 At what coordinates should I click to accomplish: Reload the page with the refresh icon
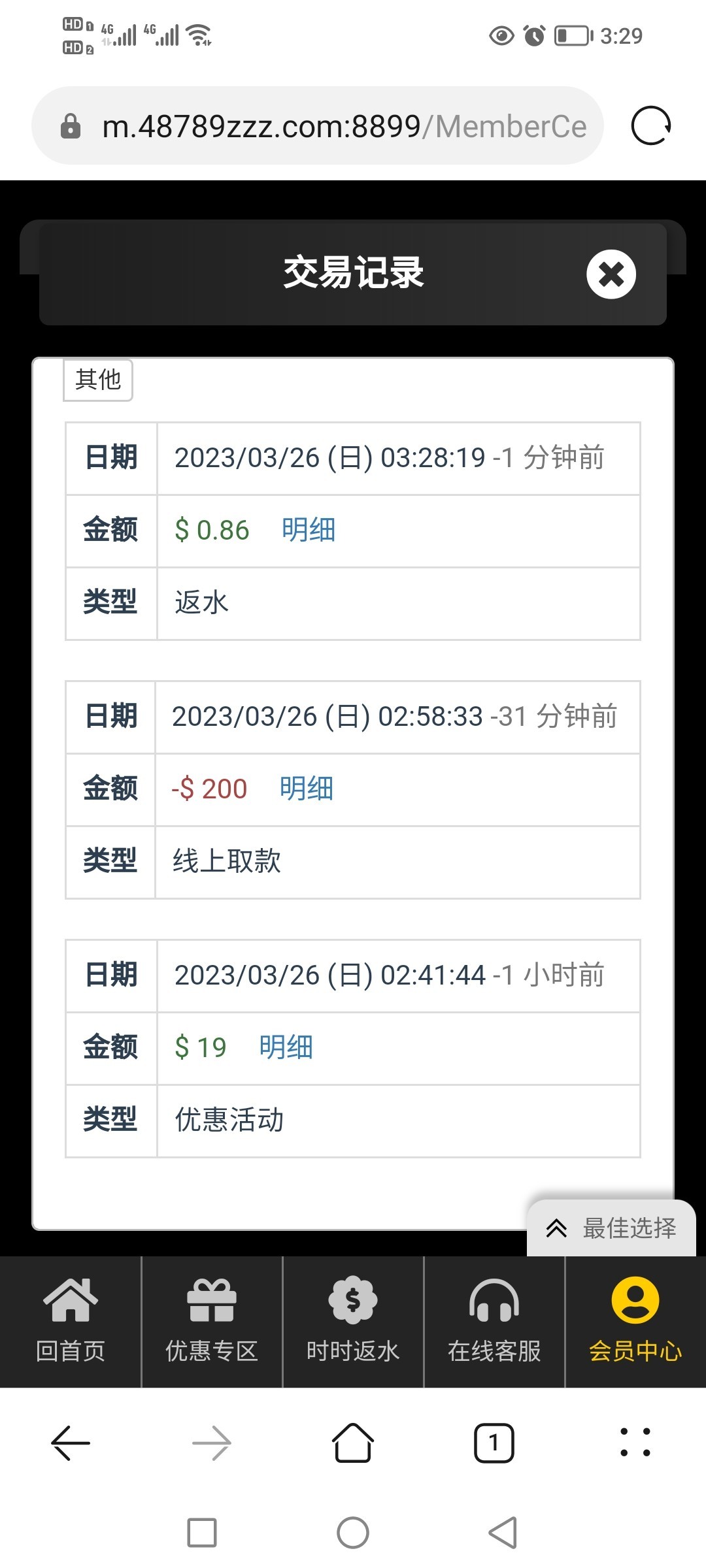(651, 125)
